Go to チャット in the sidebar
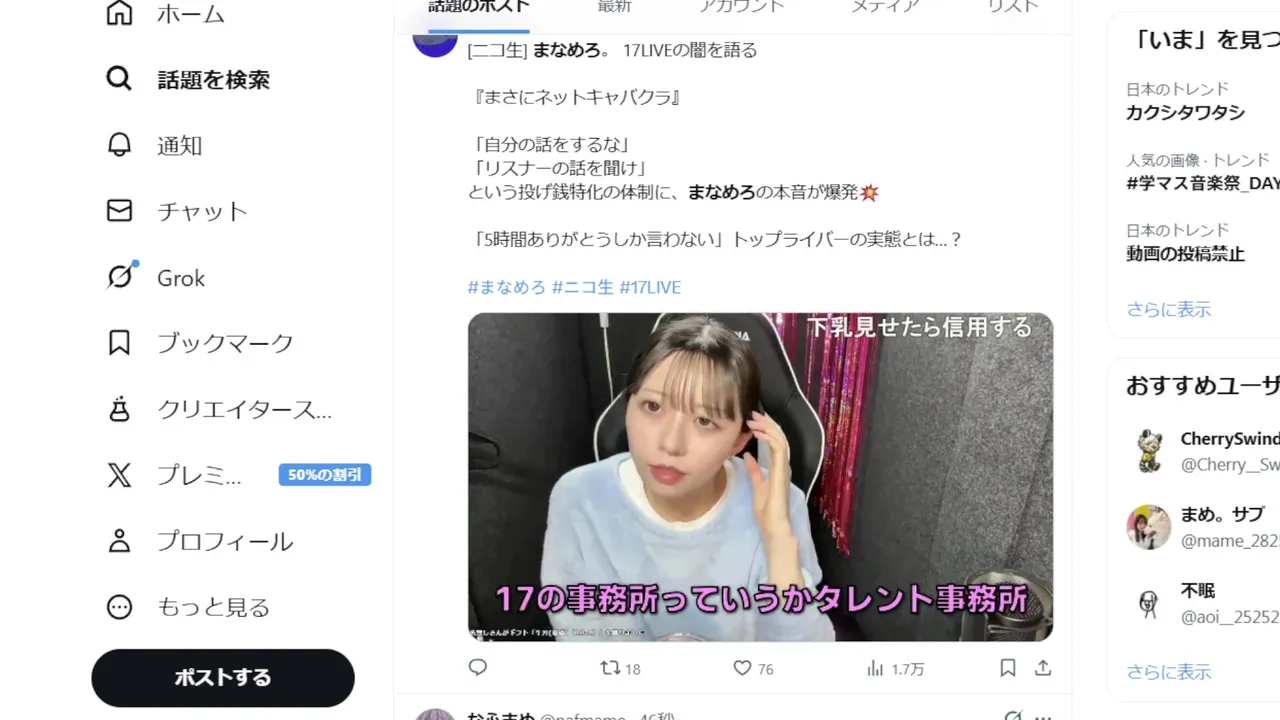Viewport: 1280px width, 720px height. click(177, 212)
